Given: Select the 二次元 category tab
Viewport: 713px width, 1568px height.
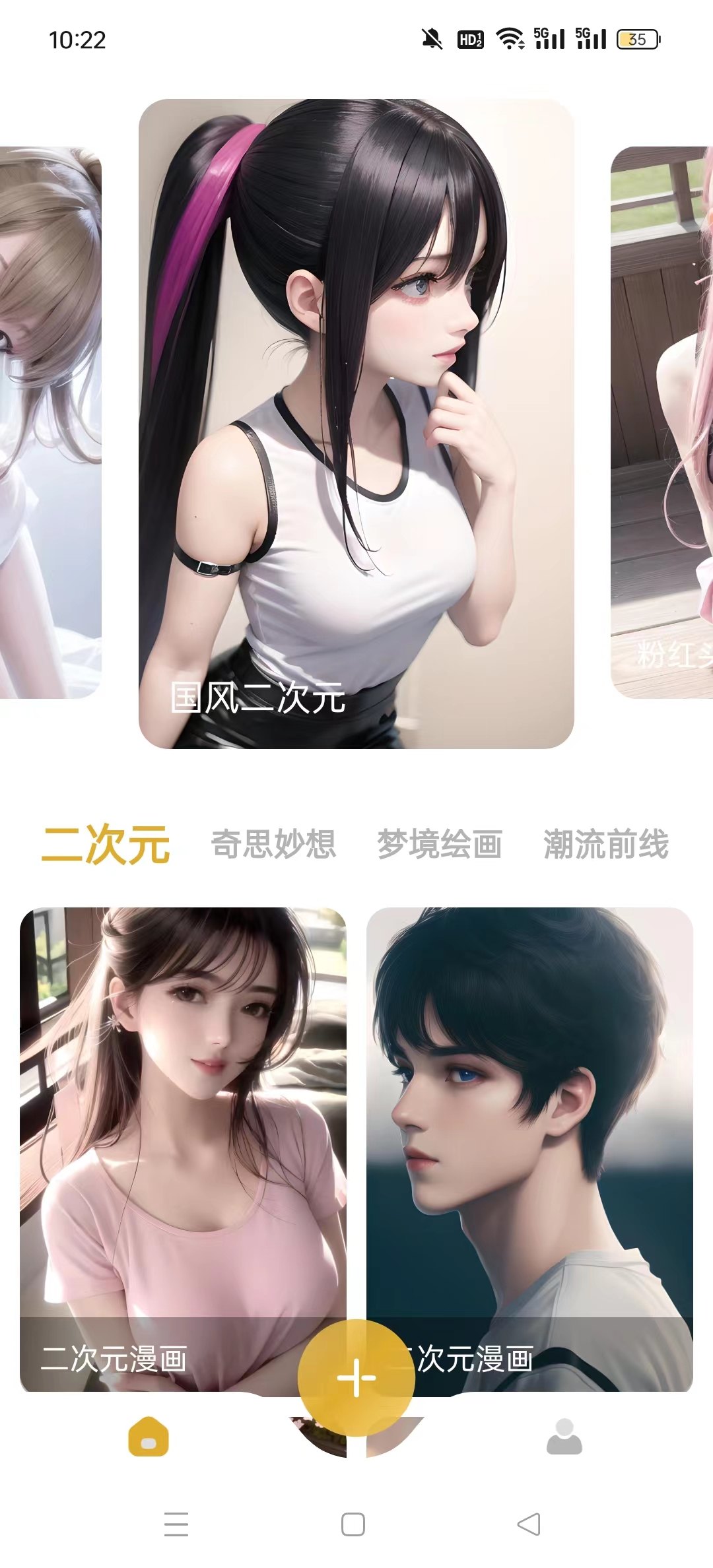Looking at the screenshot, I should pos(106,844).
